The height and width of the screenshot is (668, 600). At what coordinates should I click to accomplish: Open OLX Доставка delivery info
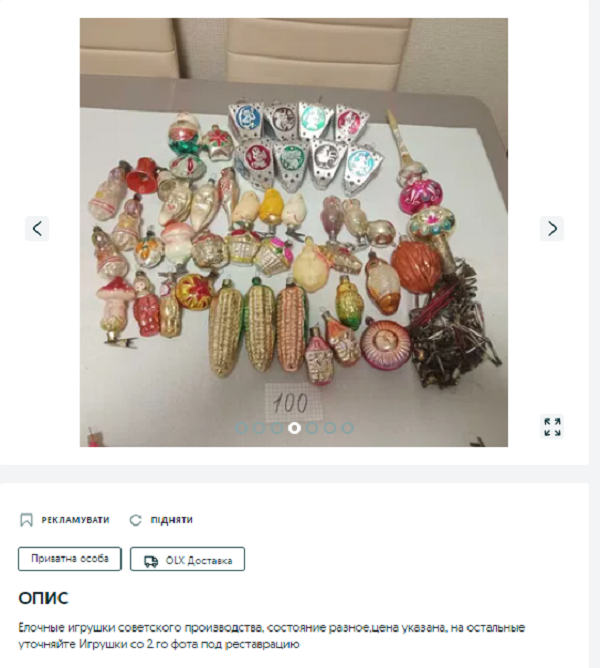coord(187,560)
